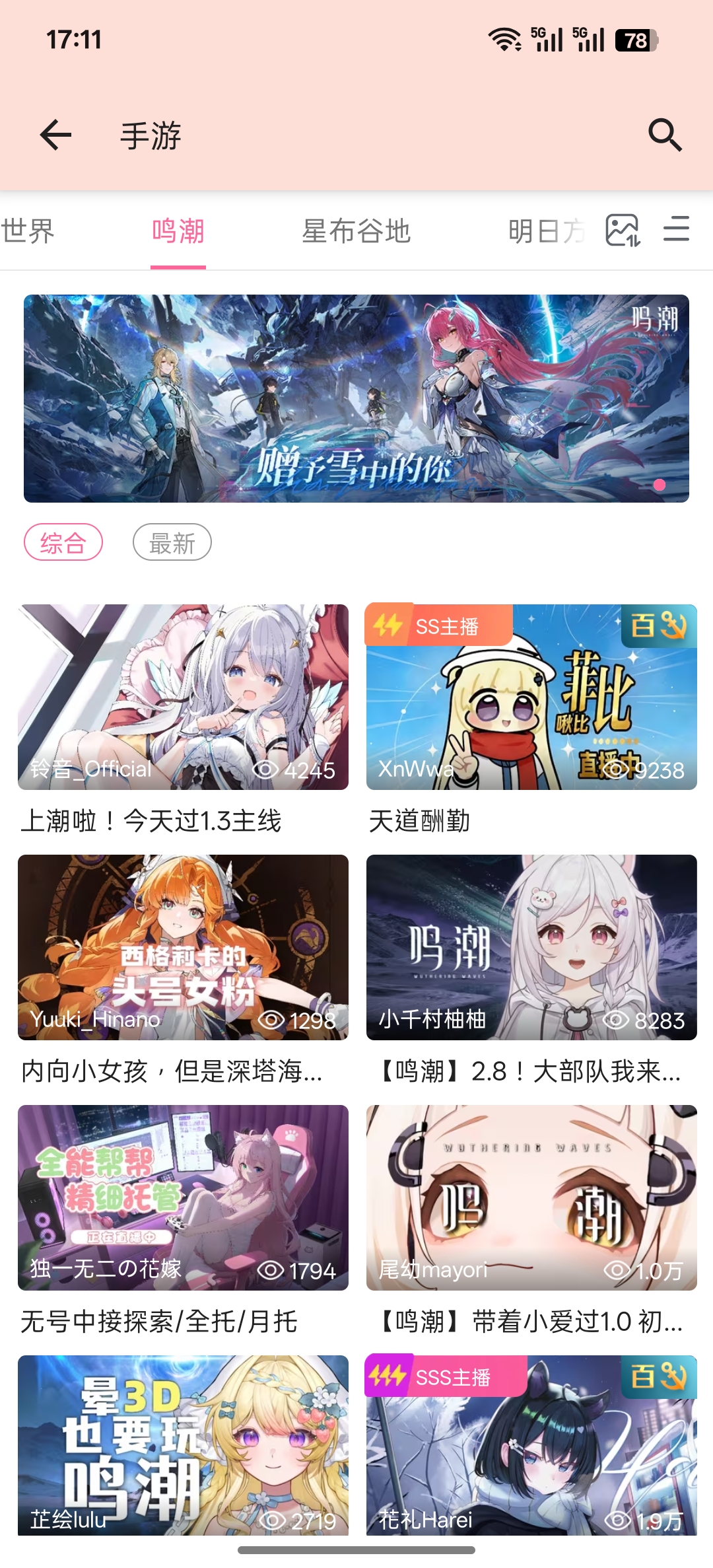Go back from the 手游 page
Image resolution: width=713 pixels, height=1568 pixels.
pyautogui.click(x=56, y=135)
